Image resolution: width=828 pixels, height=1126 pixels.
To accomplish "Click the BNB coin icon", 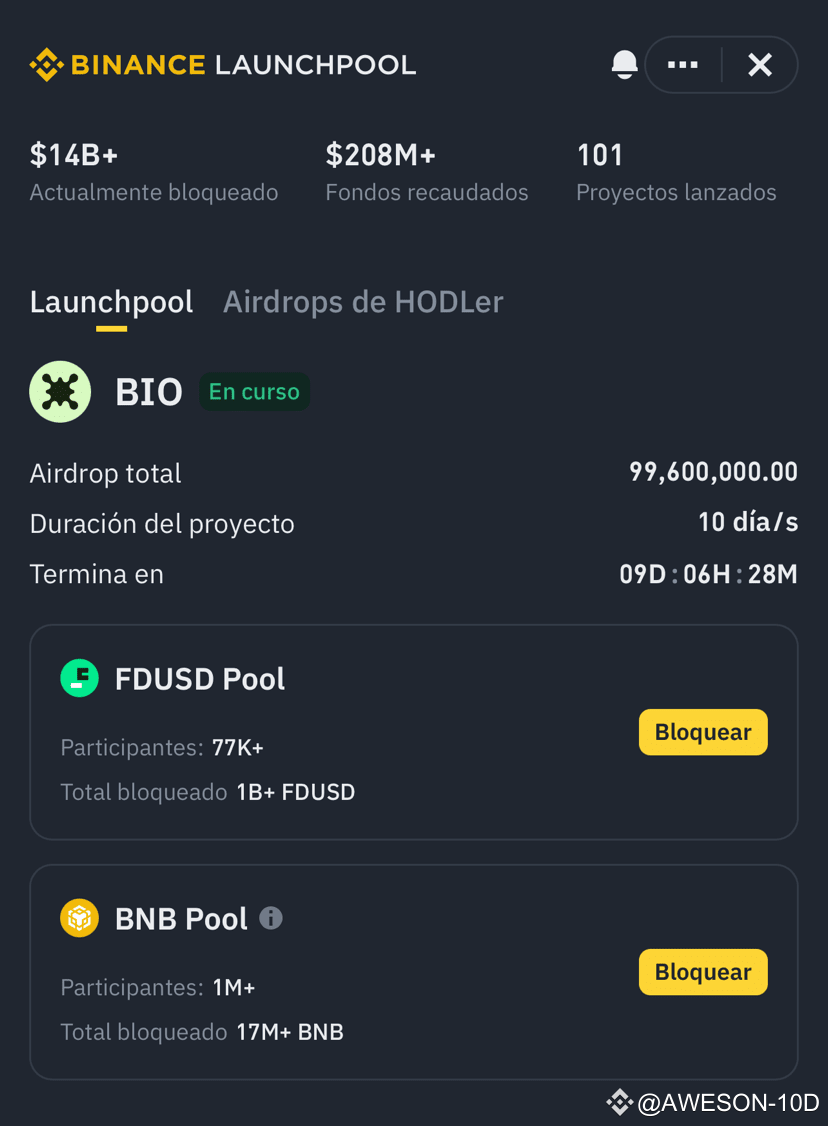I will click(79, 918).
